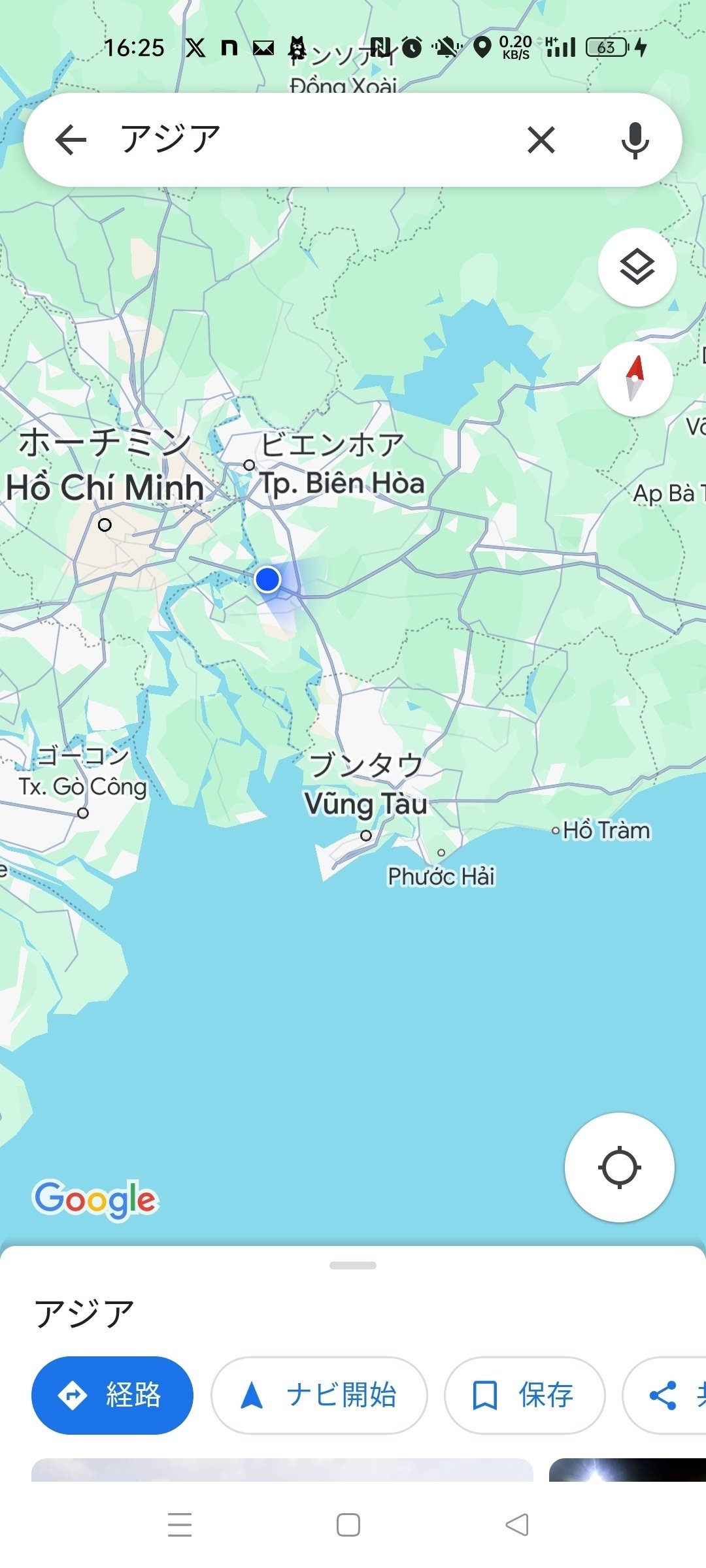This screenshot has height=1568, width=706.
Task: Clear the アジア search text
Action: tap(541, 140)
